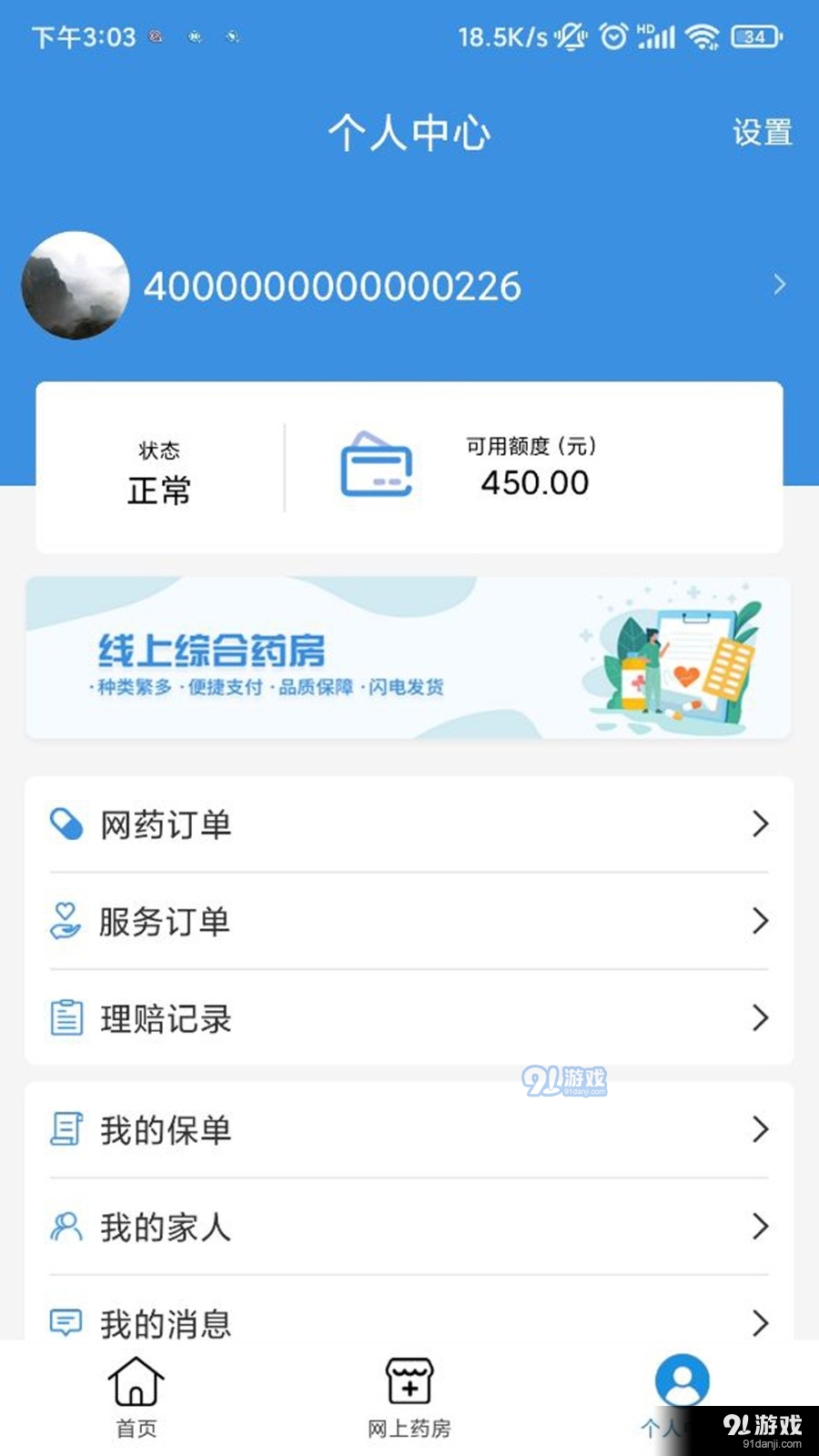Open the 网上药房 store icon
The image size is (819, 1456).
[410, 1383]
